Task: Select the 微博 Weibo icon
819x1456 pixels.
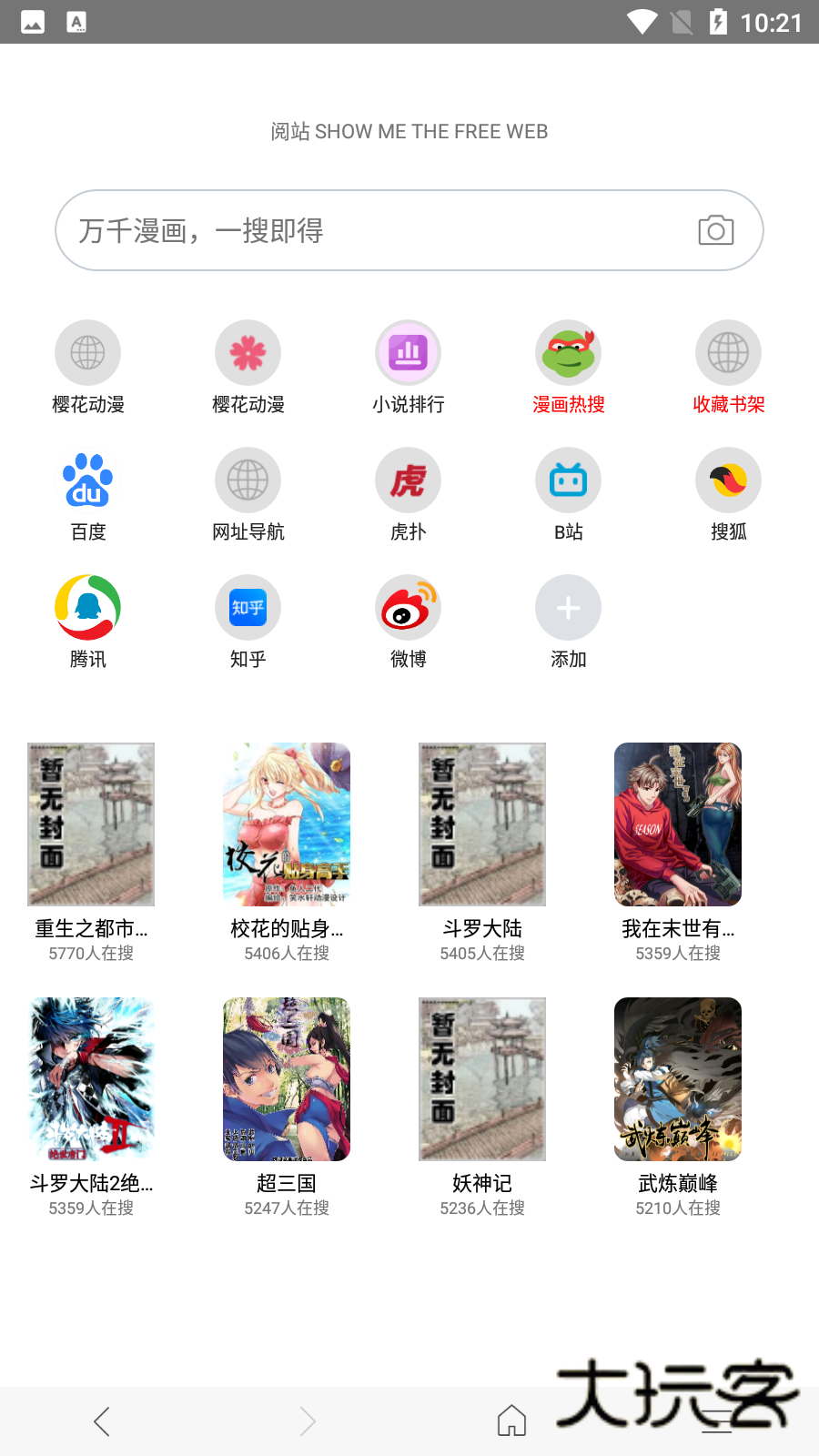Action: click(408, 607)
